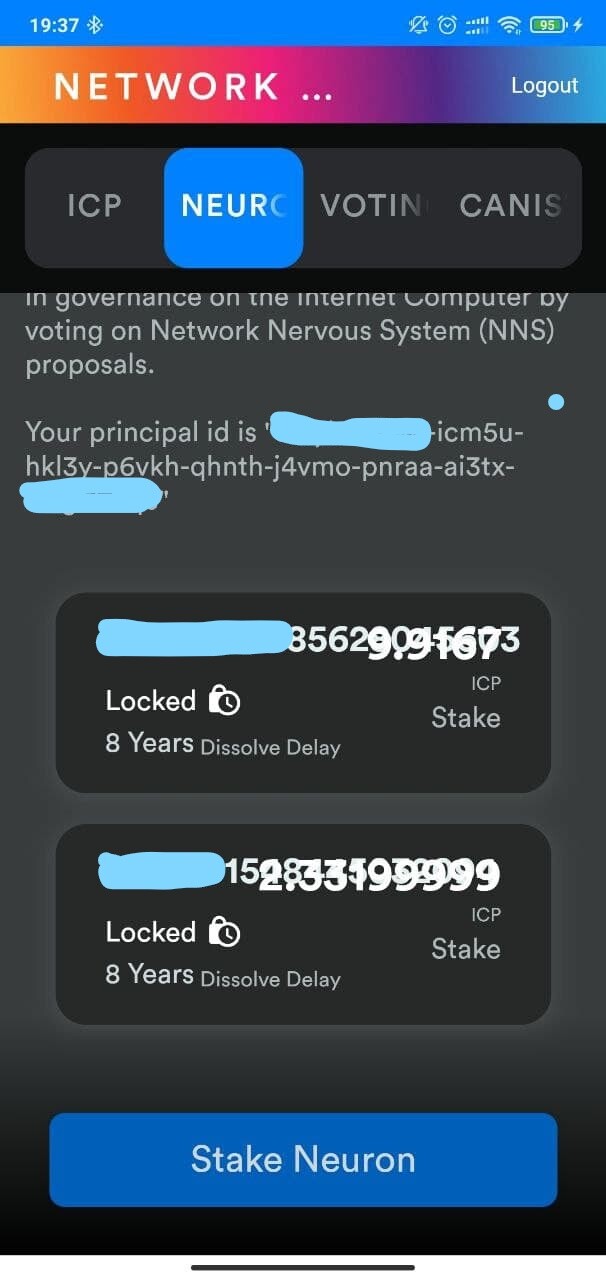The width and height of the screenshot is (606, 1280).
Task: Open the VOTING tab
Action: tap(372, 206)
